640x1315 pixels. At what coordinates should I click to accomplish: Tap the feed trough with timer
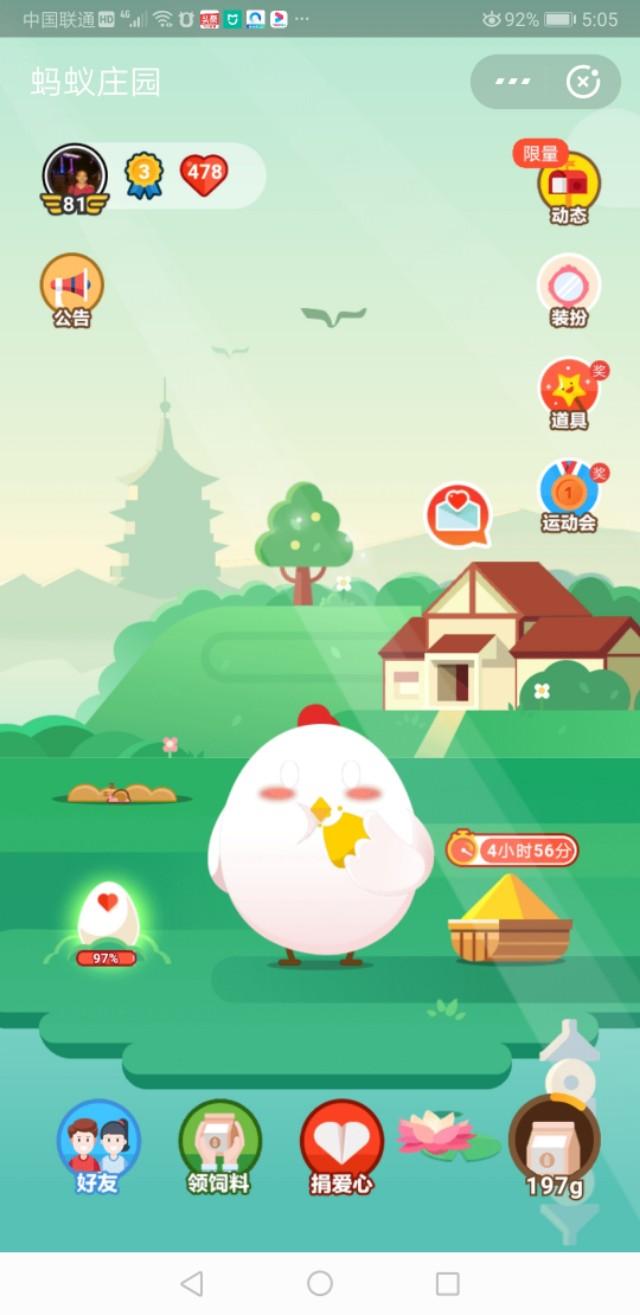[510, 920]
